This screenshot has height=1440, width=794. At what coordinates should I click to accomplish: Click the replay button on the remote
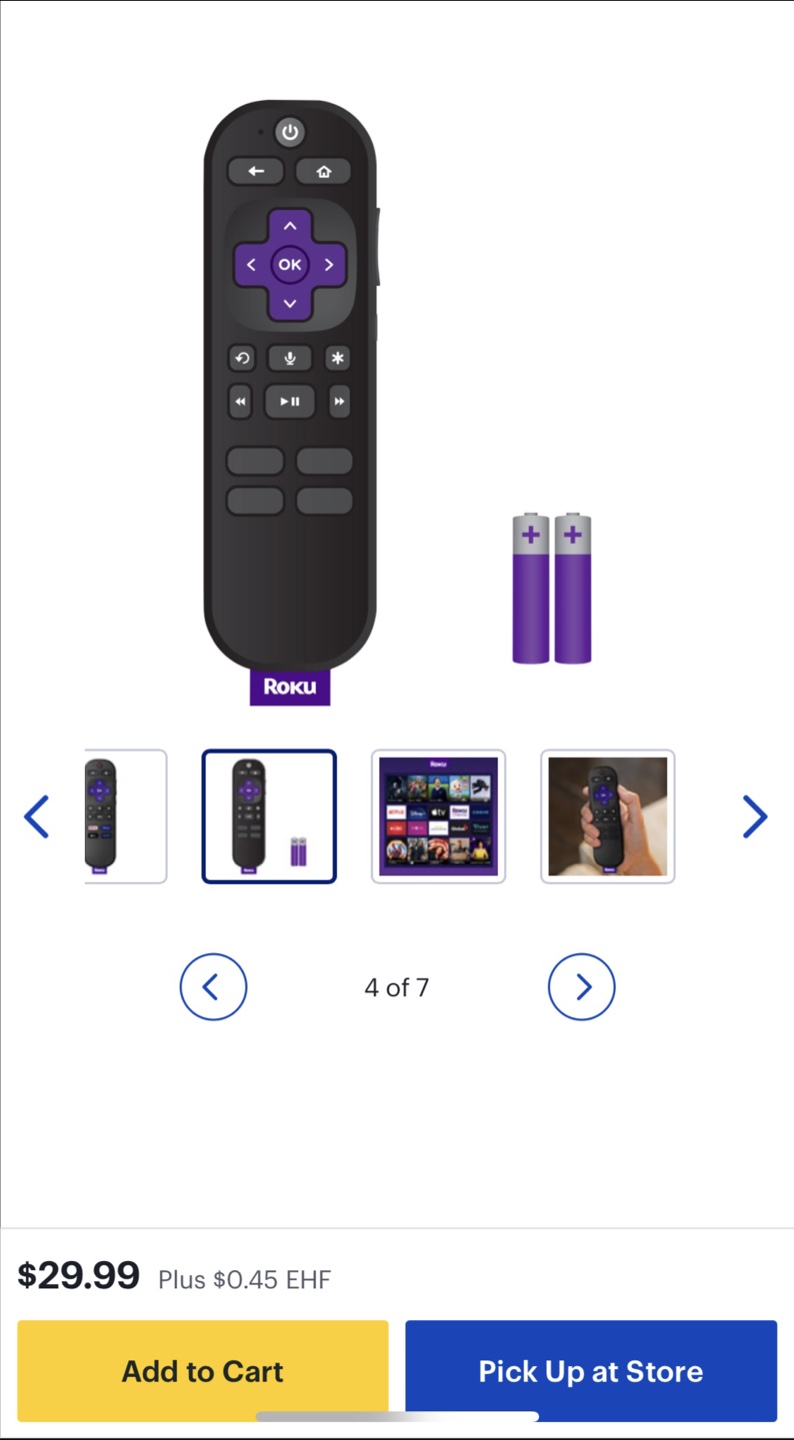click(241, 358)
